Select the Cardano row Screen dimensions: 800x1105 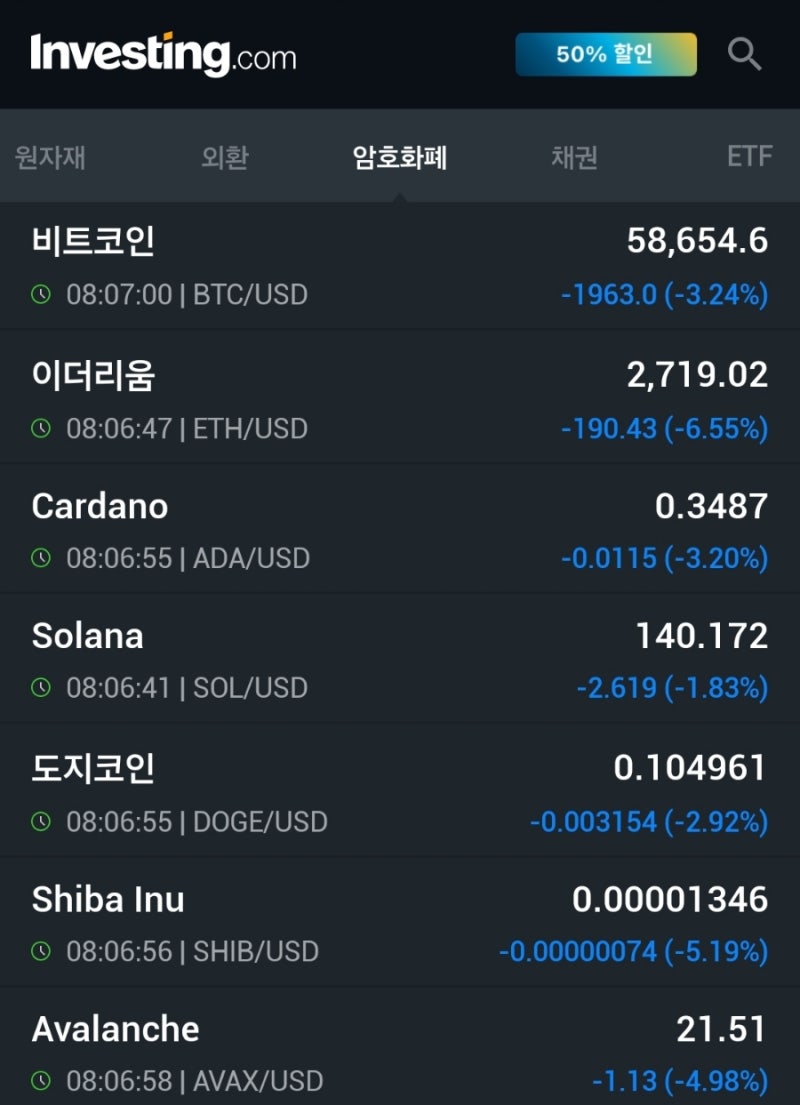coord(100,505)
